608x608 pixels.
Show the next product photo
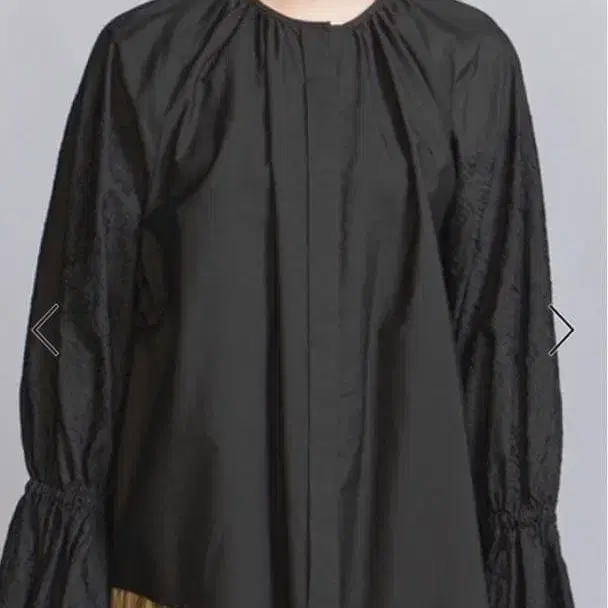click(x=561, y=330)
